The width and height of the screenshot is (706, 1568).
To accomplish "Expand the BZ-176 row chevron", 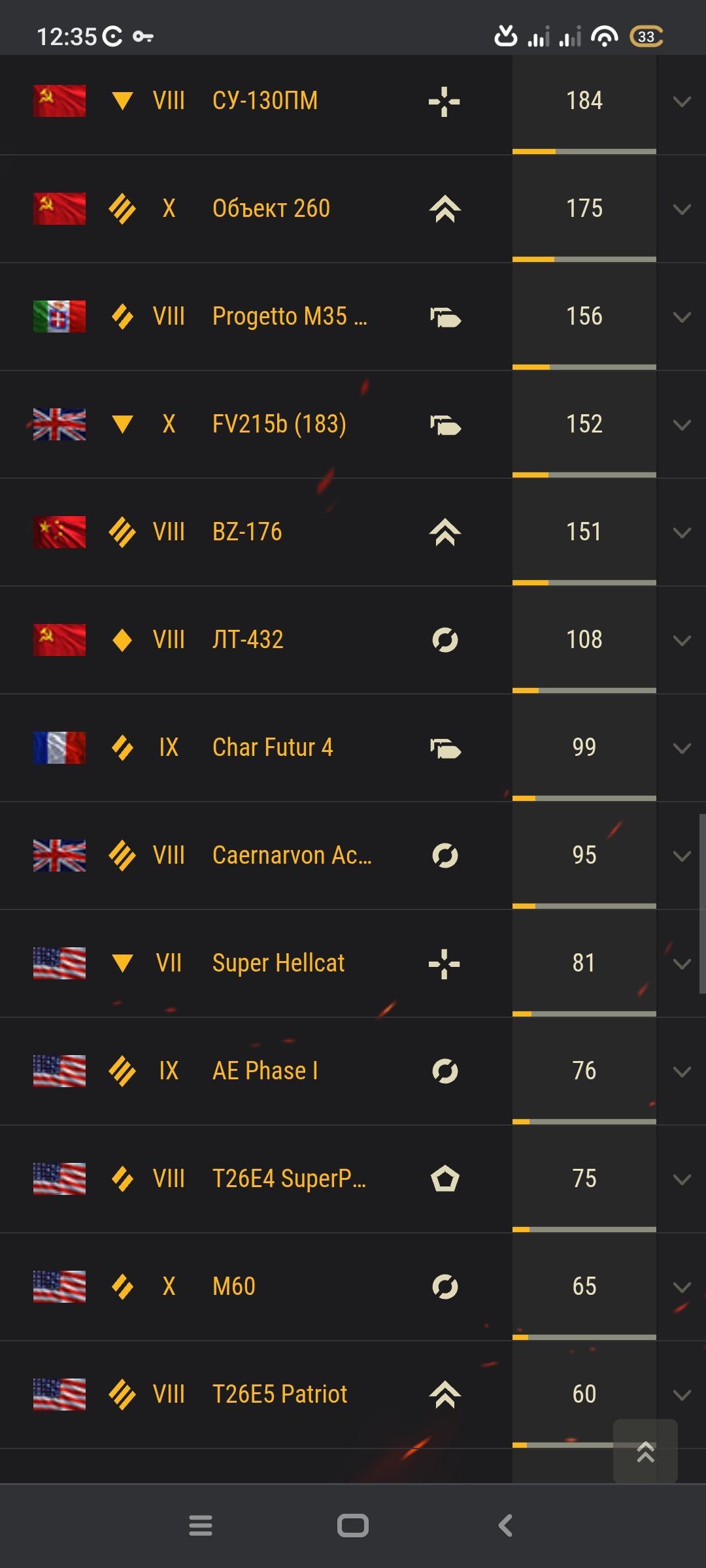I will 682,532.
